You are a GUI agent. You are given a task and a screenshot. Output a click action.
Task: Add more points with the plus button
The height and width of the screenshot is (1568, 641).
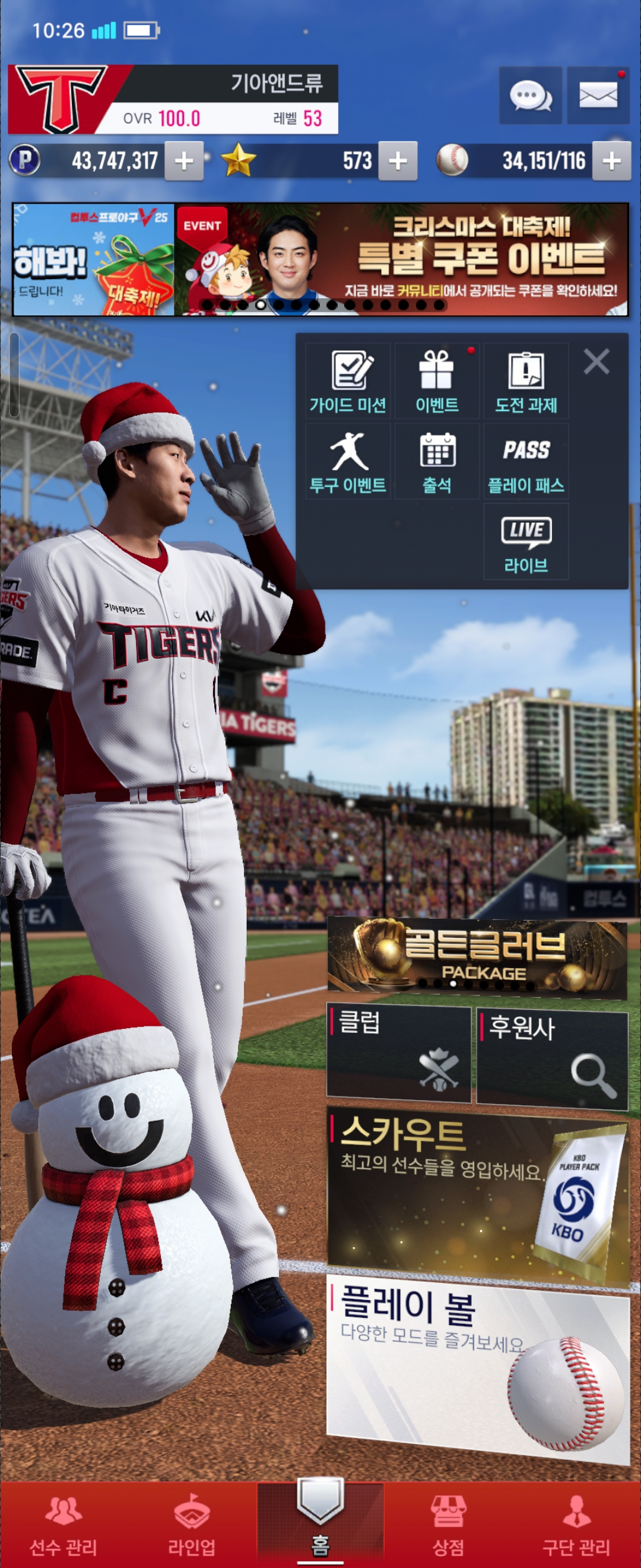click(x=183, y=162)
